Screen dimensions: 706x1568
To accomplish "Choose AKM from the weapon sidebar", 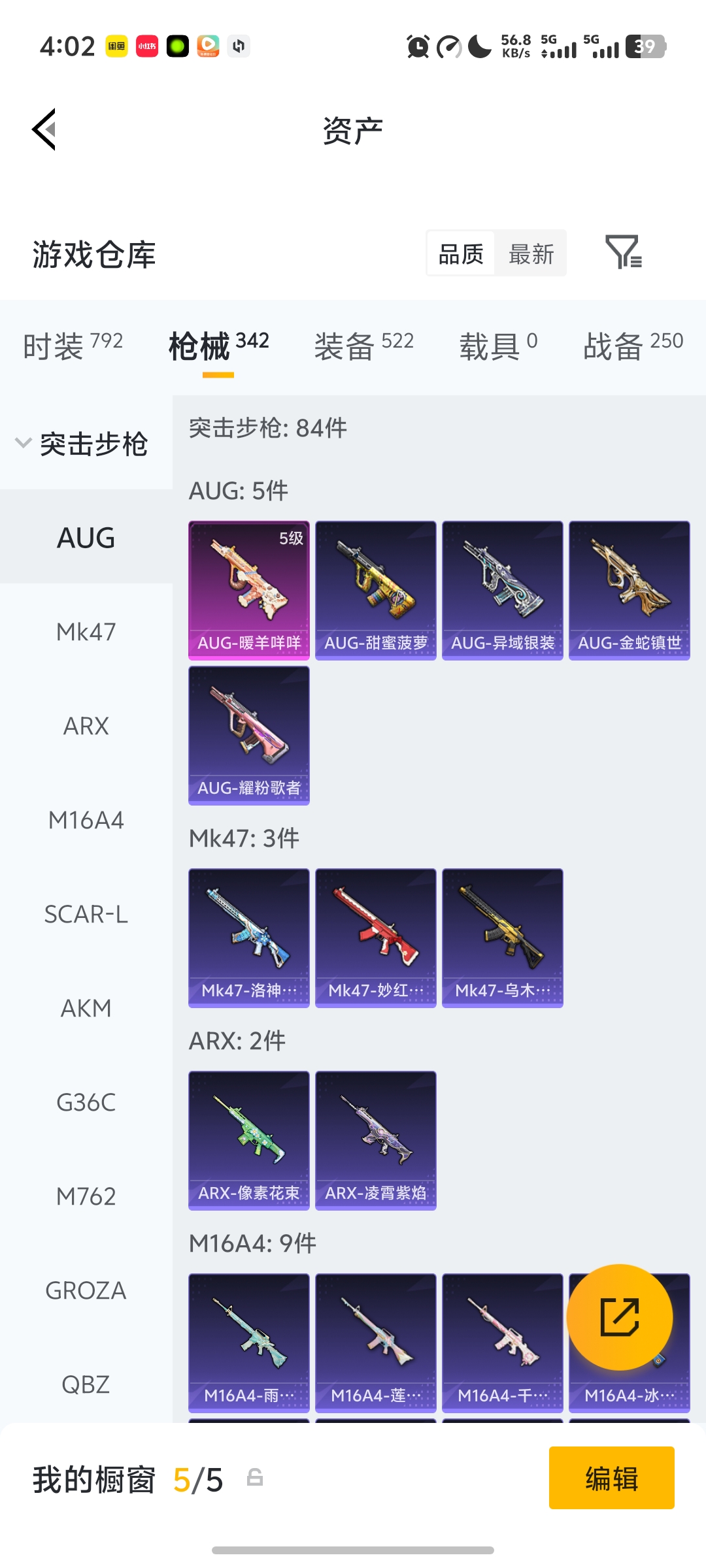I will click(x=86, y=1008).
